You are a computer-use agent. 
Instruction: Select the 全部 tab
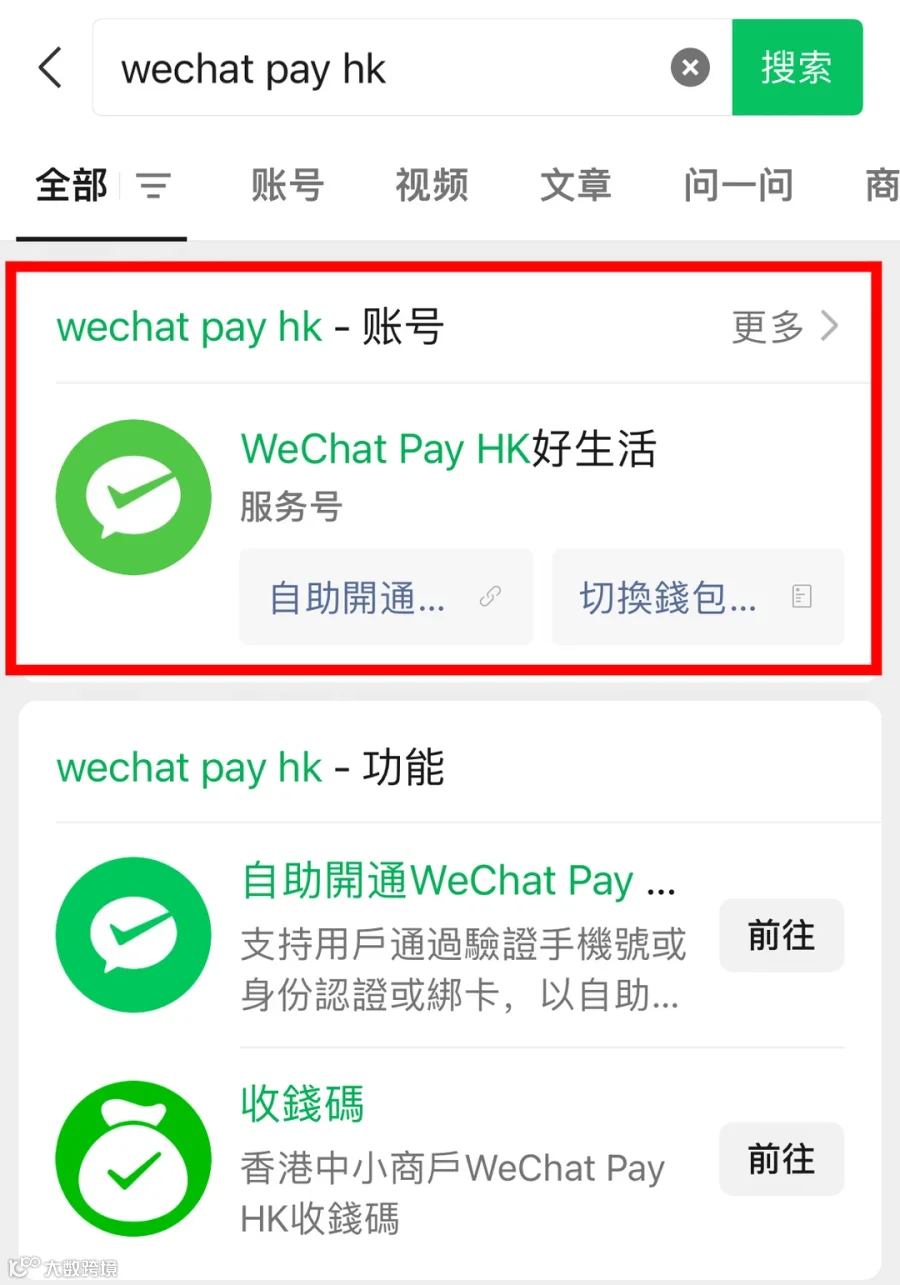72,186
